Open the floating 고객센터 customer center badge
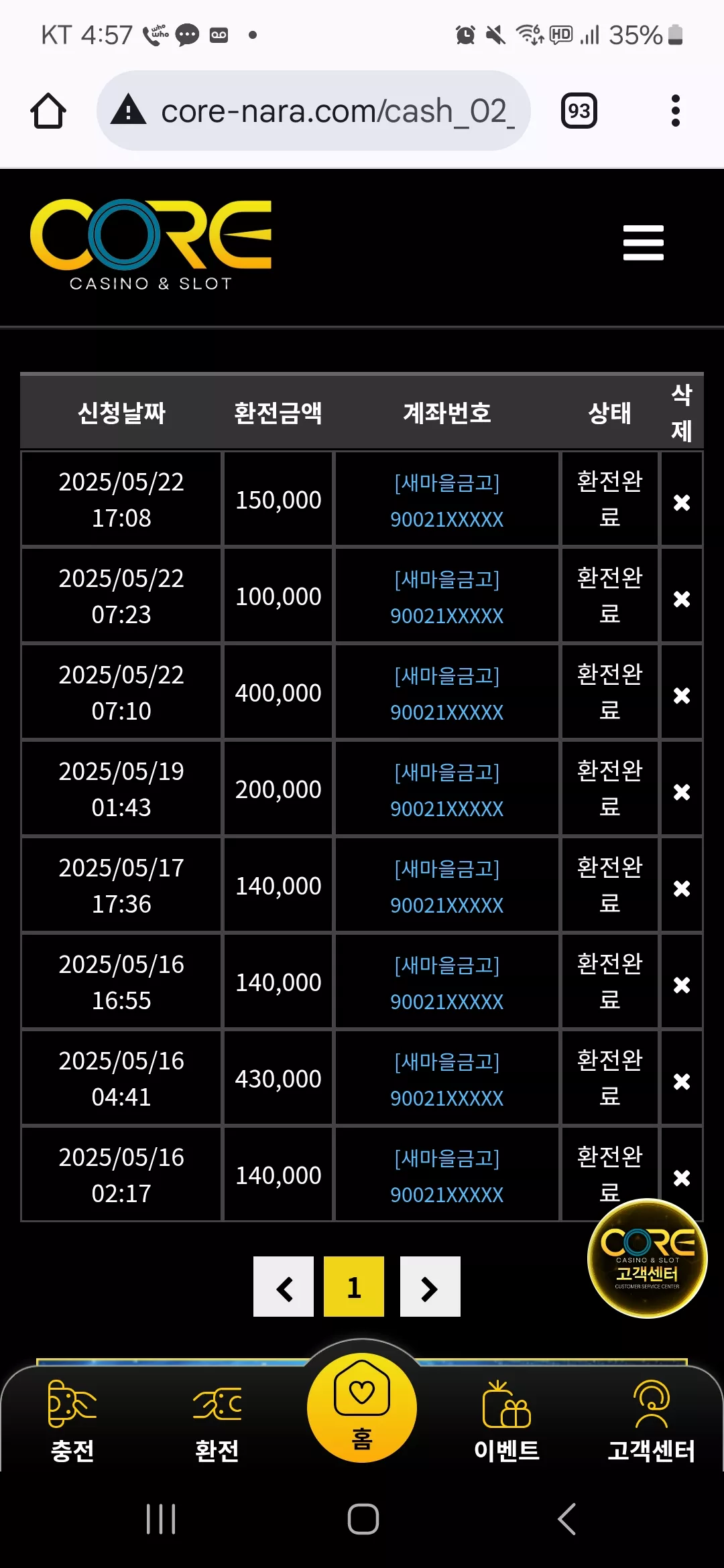The height and width of the screenshot is (1568, 724). [647, 1258]
